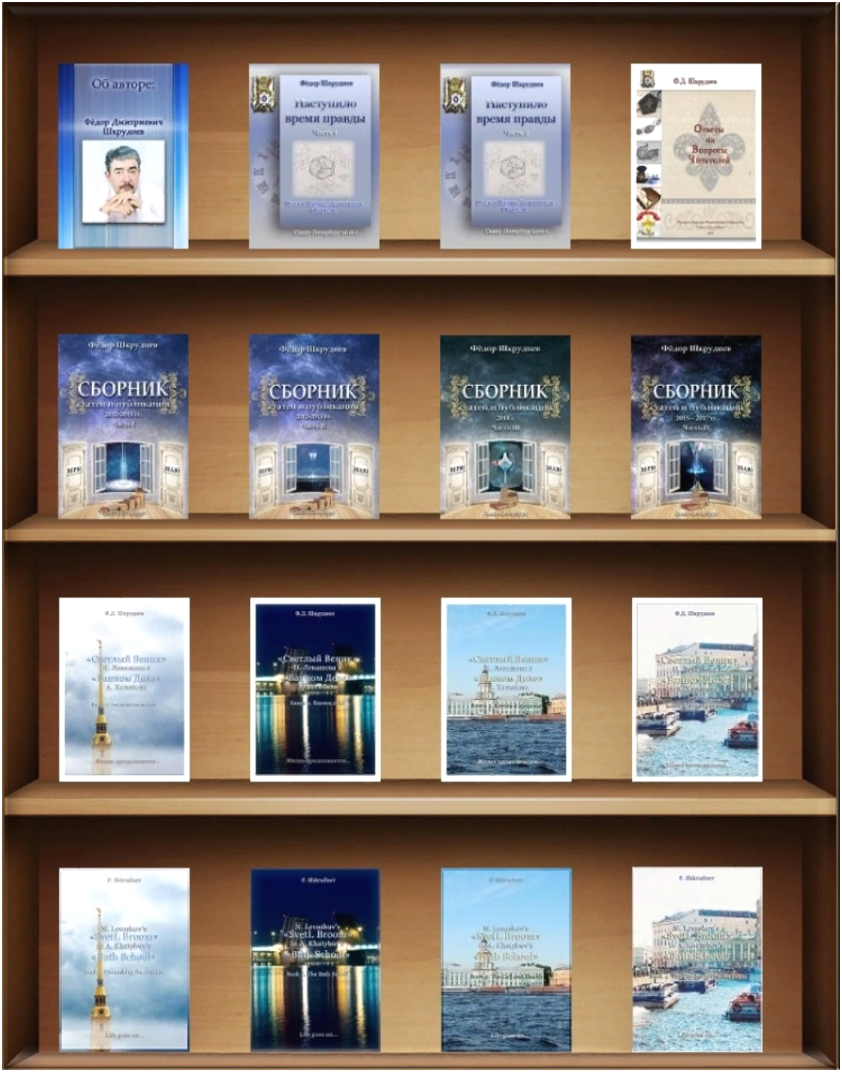Open the 'Об авторе' book about Фёдор Шкруднев
This screenshot has height=1072, width=842.
click(123, 156)
